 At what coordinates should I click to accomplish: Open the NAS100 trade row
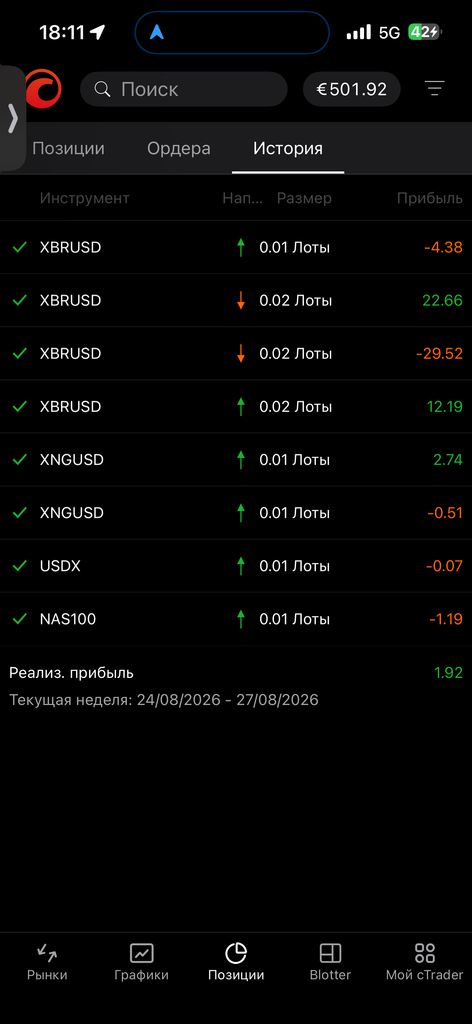click(236, 619)
